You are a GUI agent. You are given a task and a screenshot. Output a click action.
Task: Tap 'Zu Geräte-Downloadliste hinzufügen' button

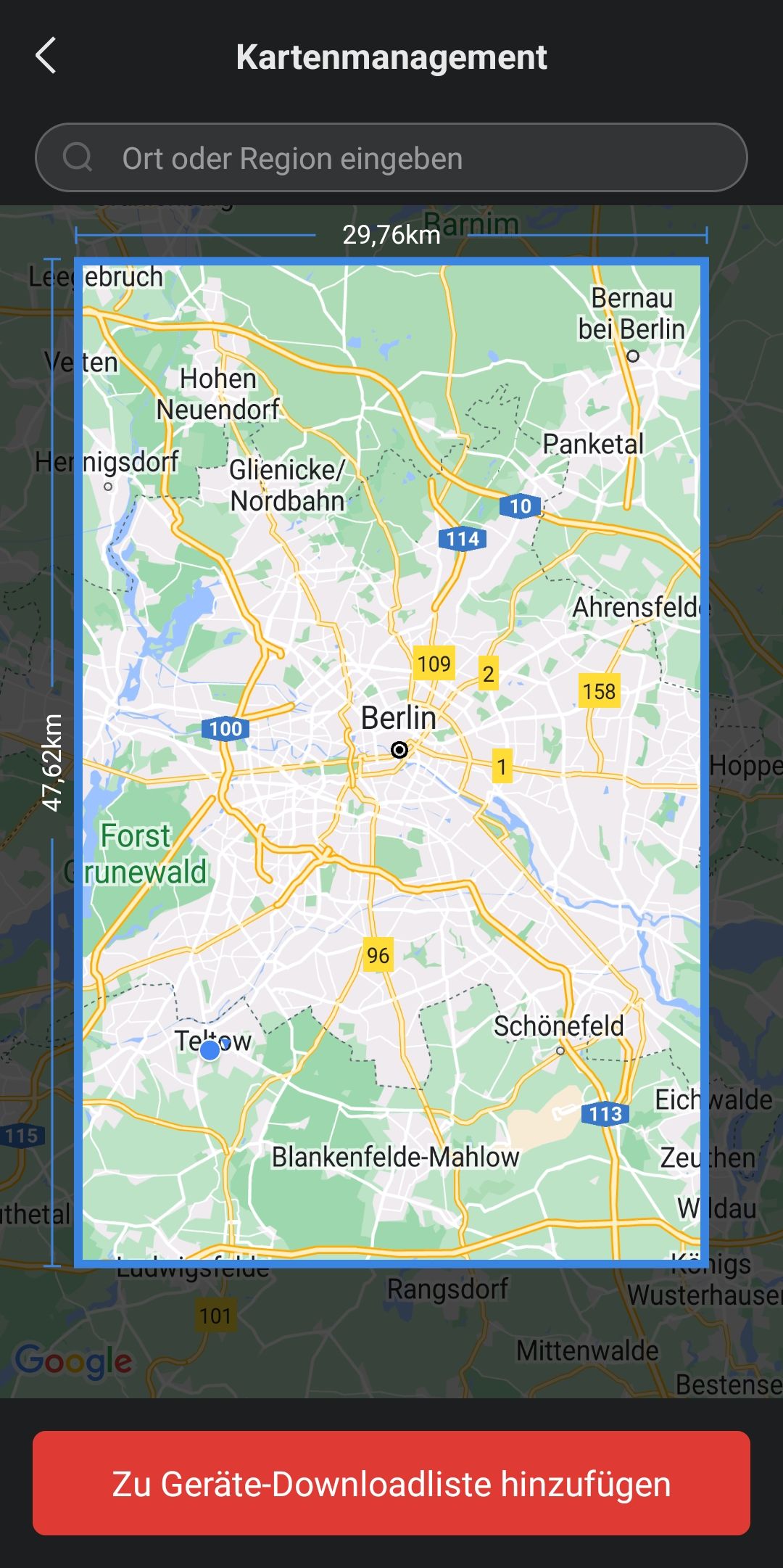(391, 1483)
